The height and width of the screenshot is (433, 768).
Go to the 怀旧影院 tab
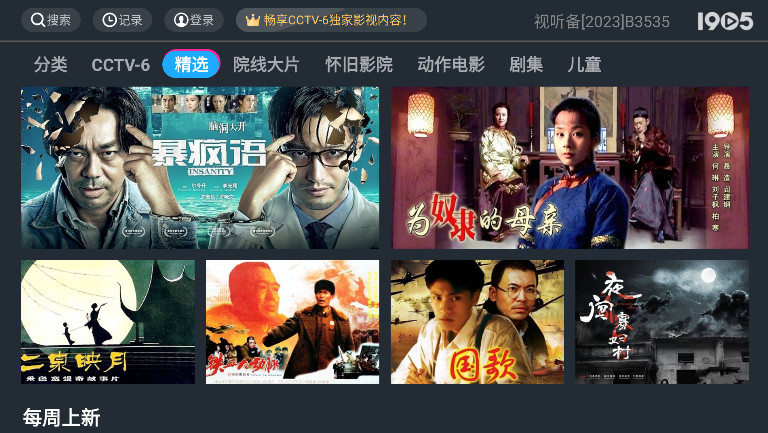358,65
